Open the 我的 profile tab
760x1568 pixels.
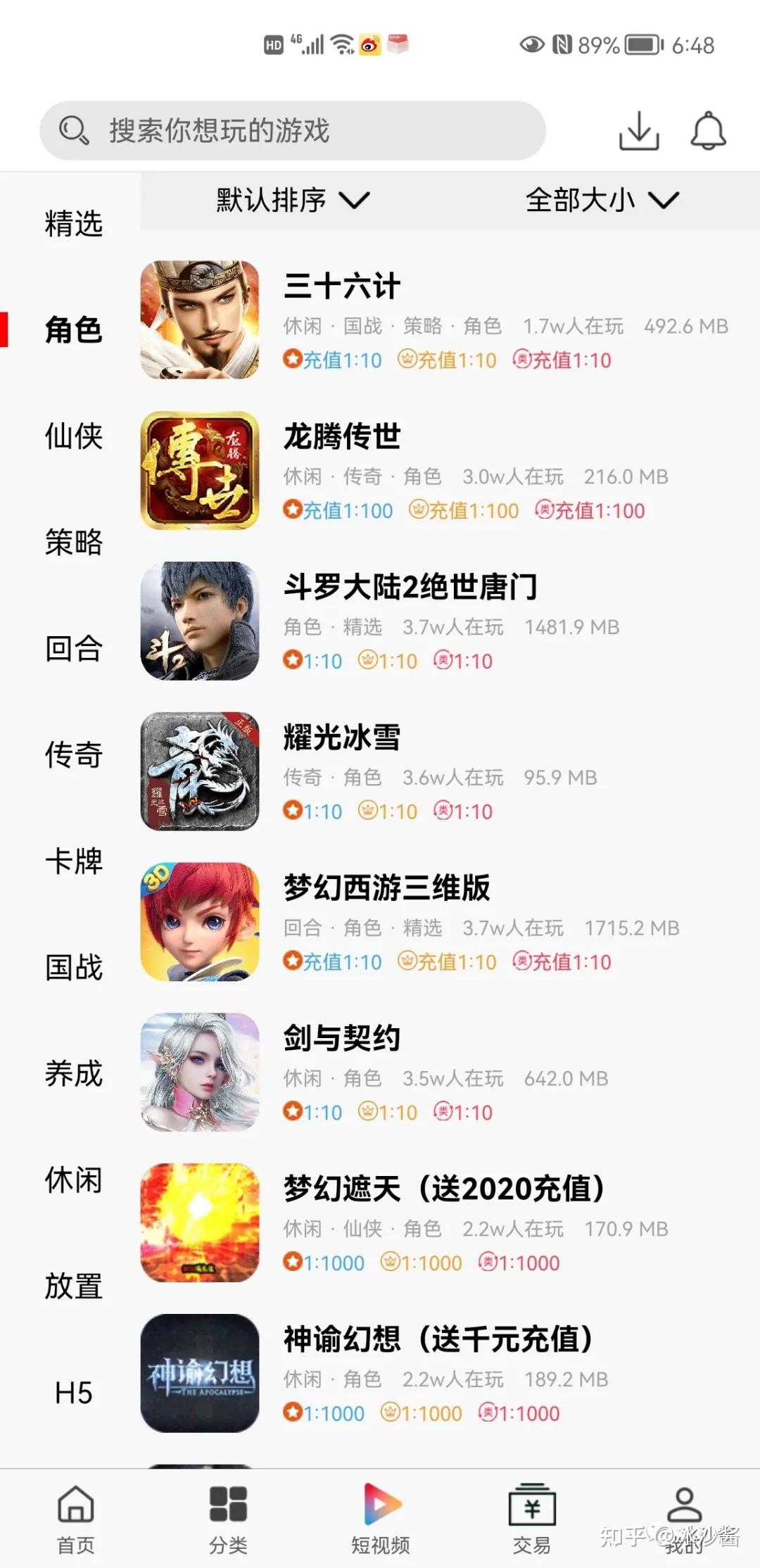(x=684, y=1520)
